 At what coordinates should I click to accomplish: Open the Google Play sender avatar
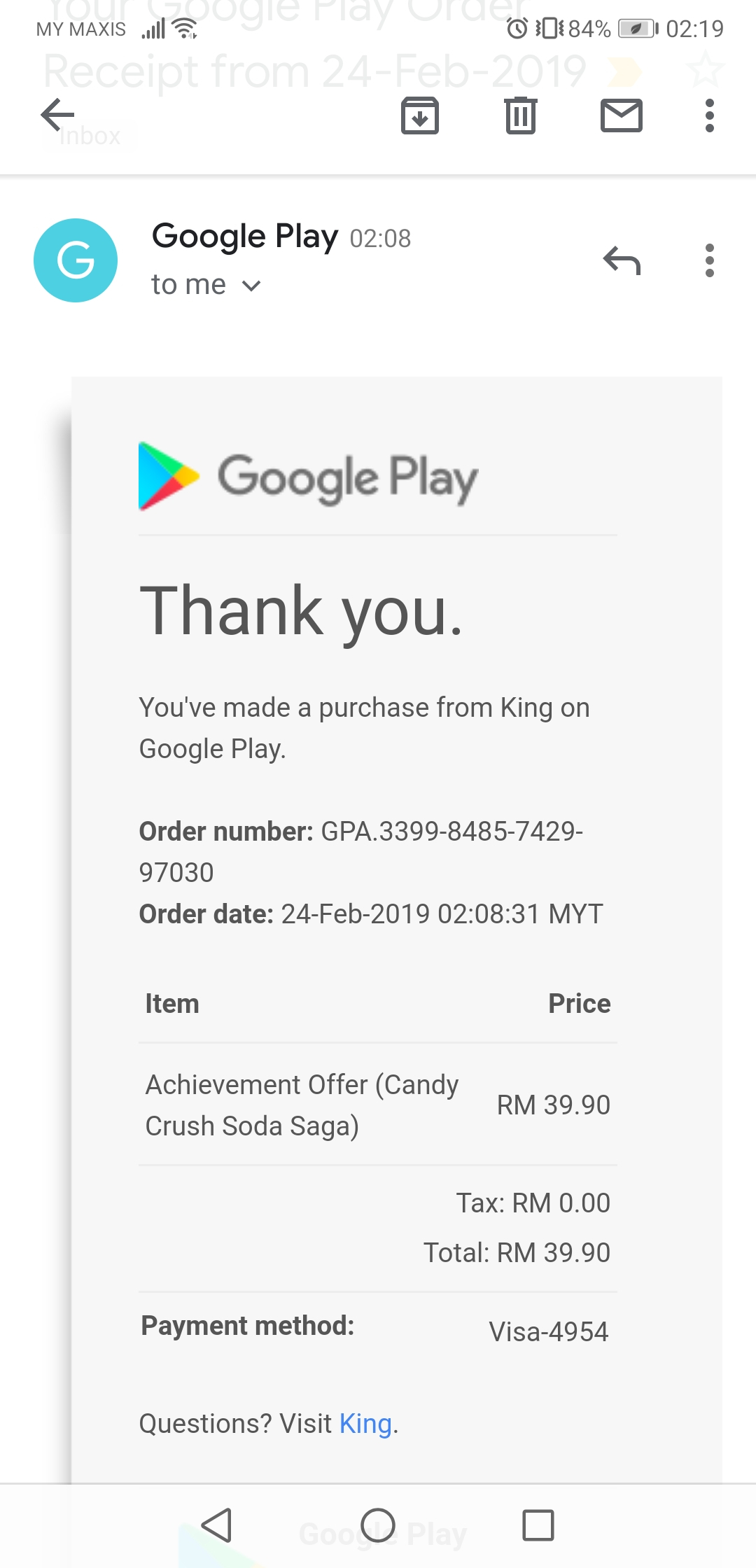[76, 260]
